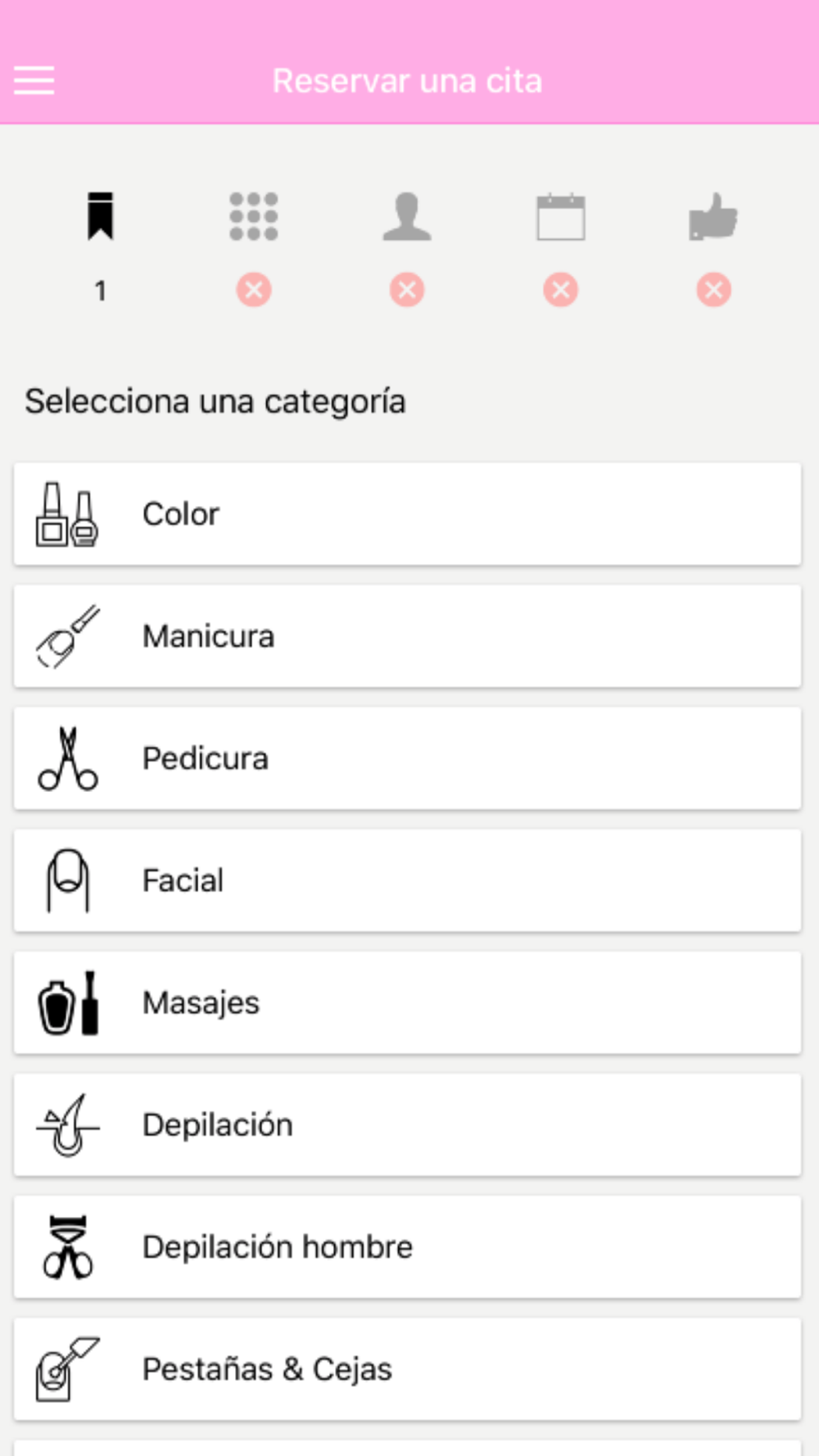
Task: Jump to the staff person step
Action: point(407,216)
